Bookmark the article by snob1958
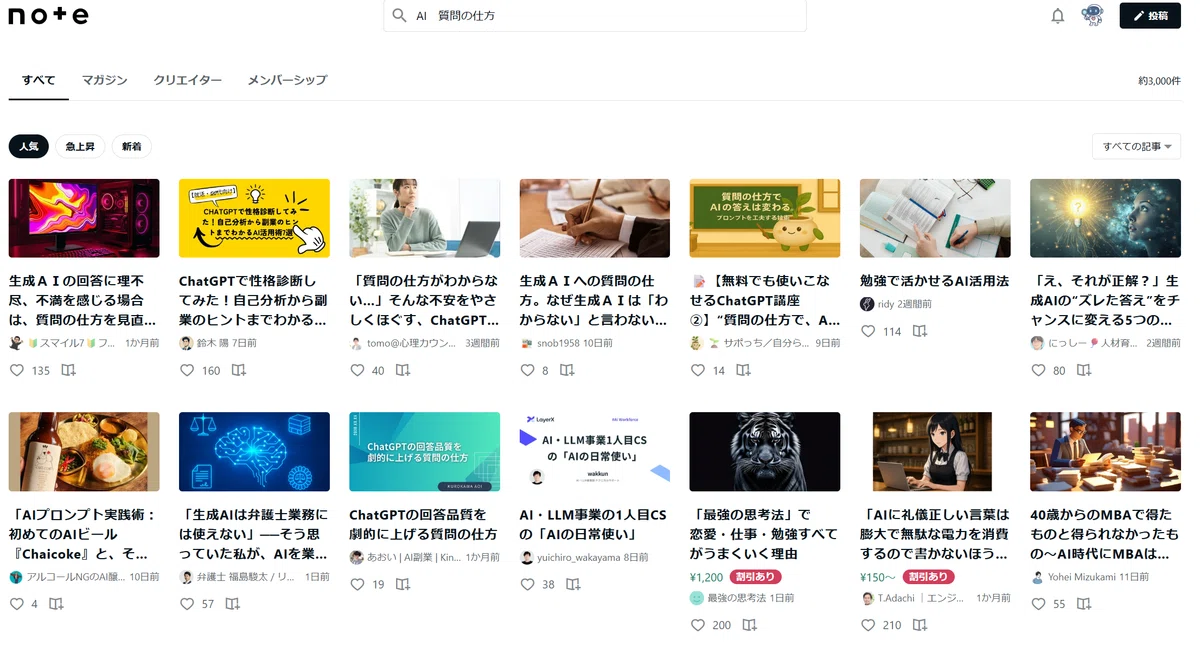 point(567,370)
